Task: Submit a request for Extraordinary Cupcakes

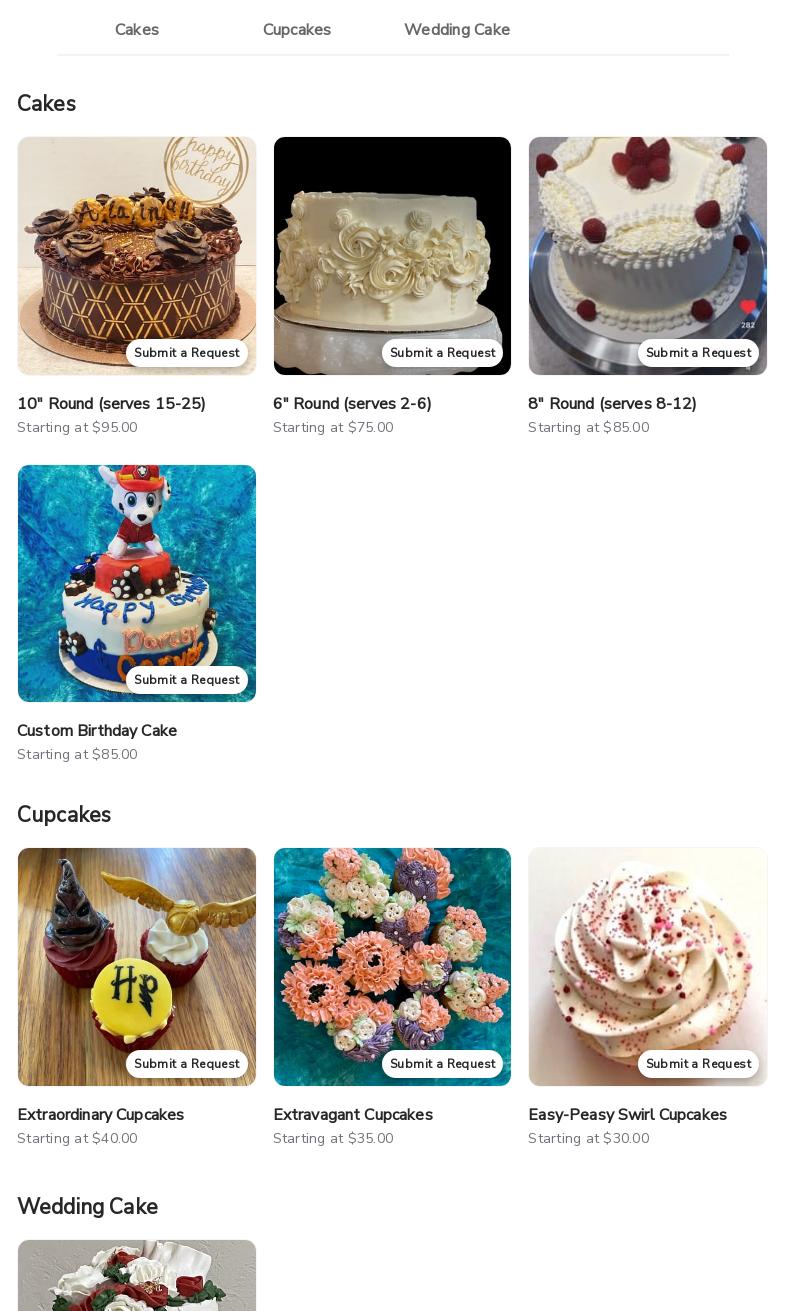Action: pos(187,1064)
